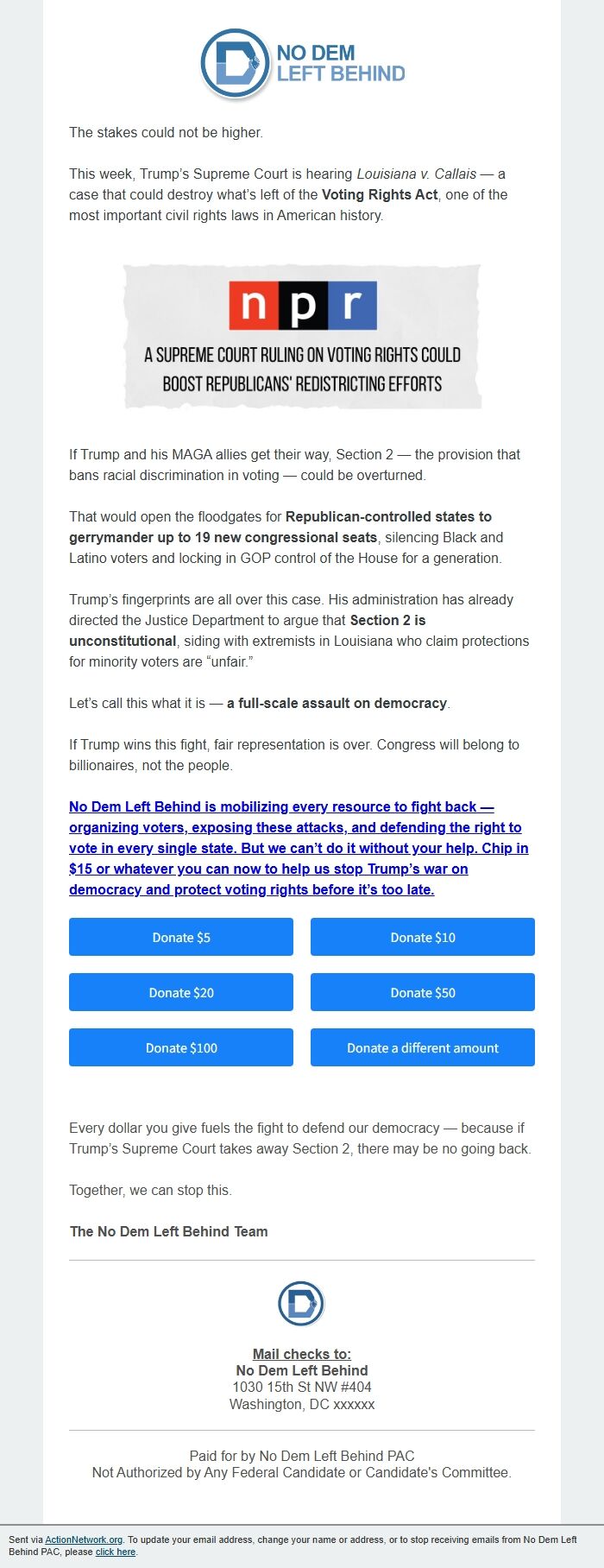Tap the 'click here' unsubscribe link

click(116, 1552)
